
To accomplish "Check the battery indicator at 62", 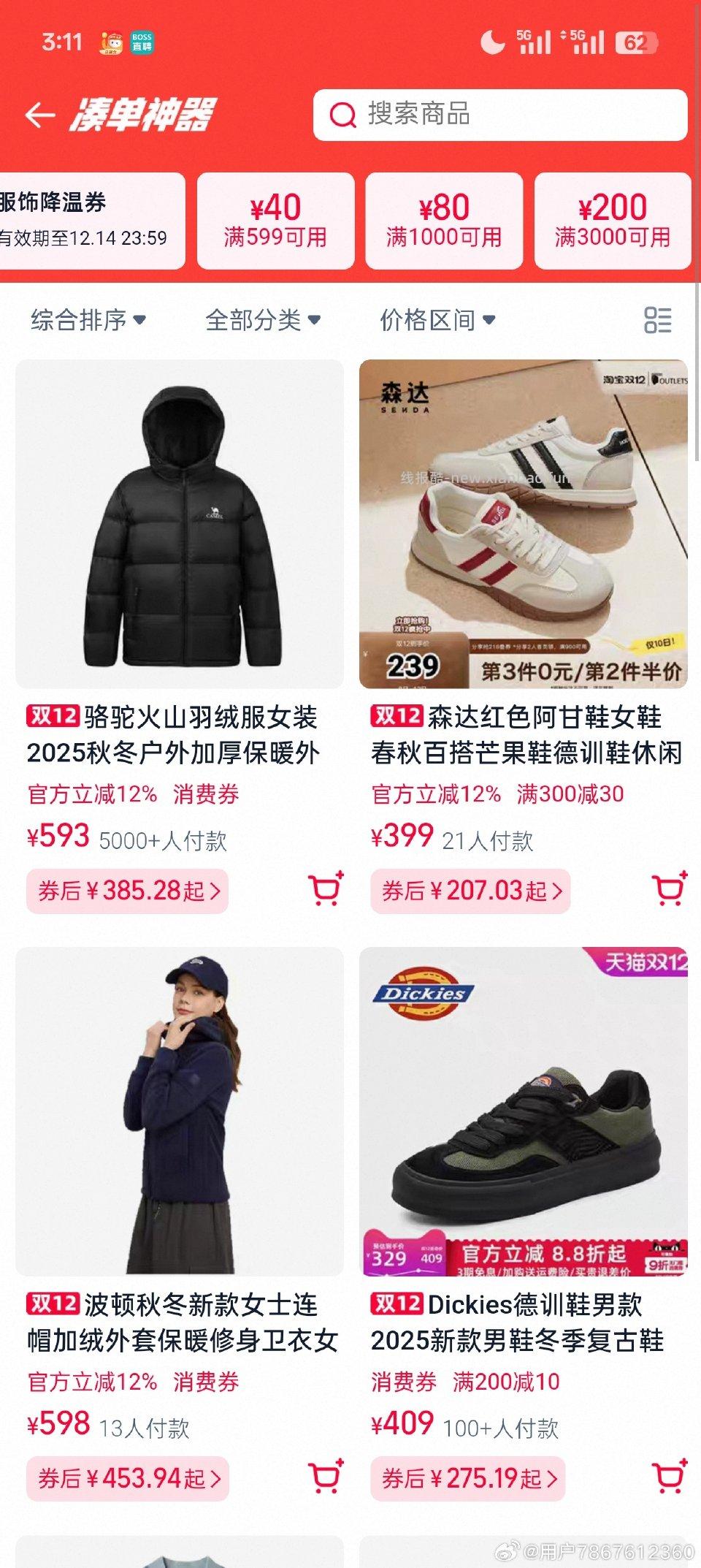I will point(639,42).
